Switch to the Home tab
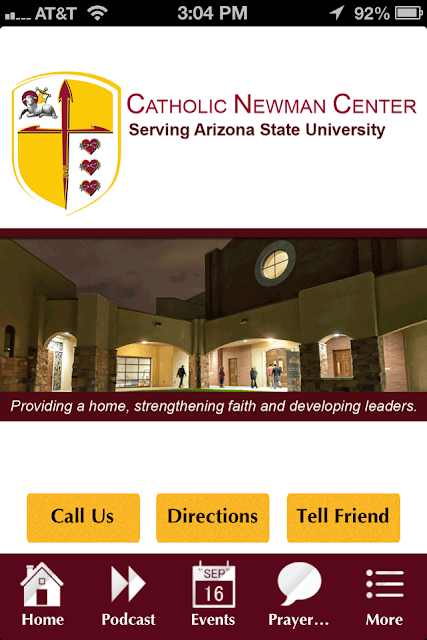Viewport: 427px width, 640px height. (x=42, y=594)
